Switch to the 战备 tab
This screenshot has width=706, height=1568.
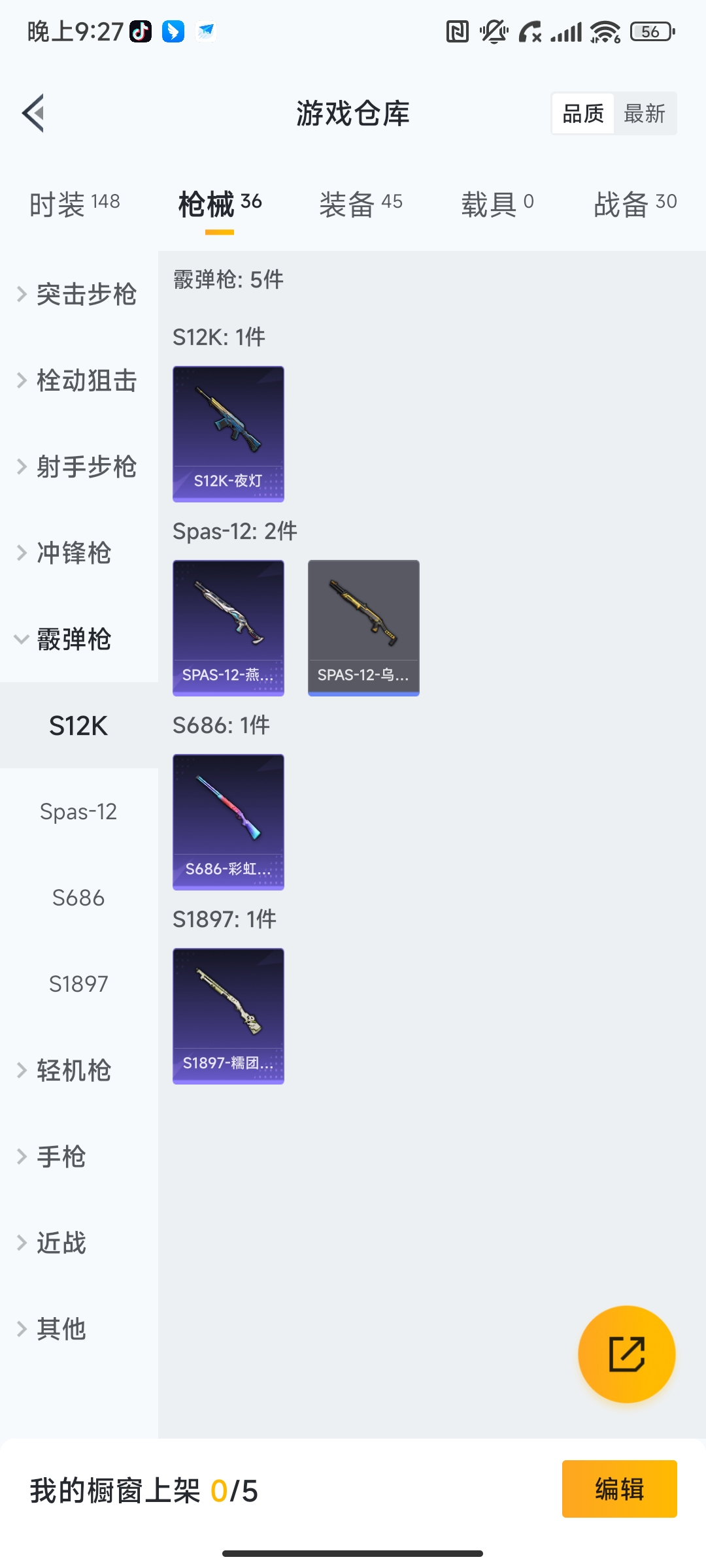click(635, 204)
